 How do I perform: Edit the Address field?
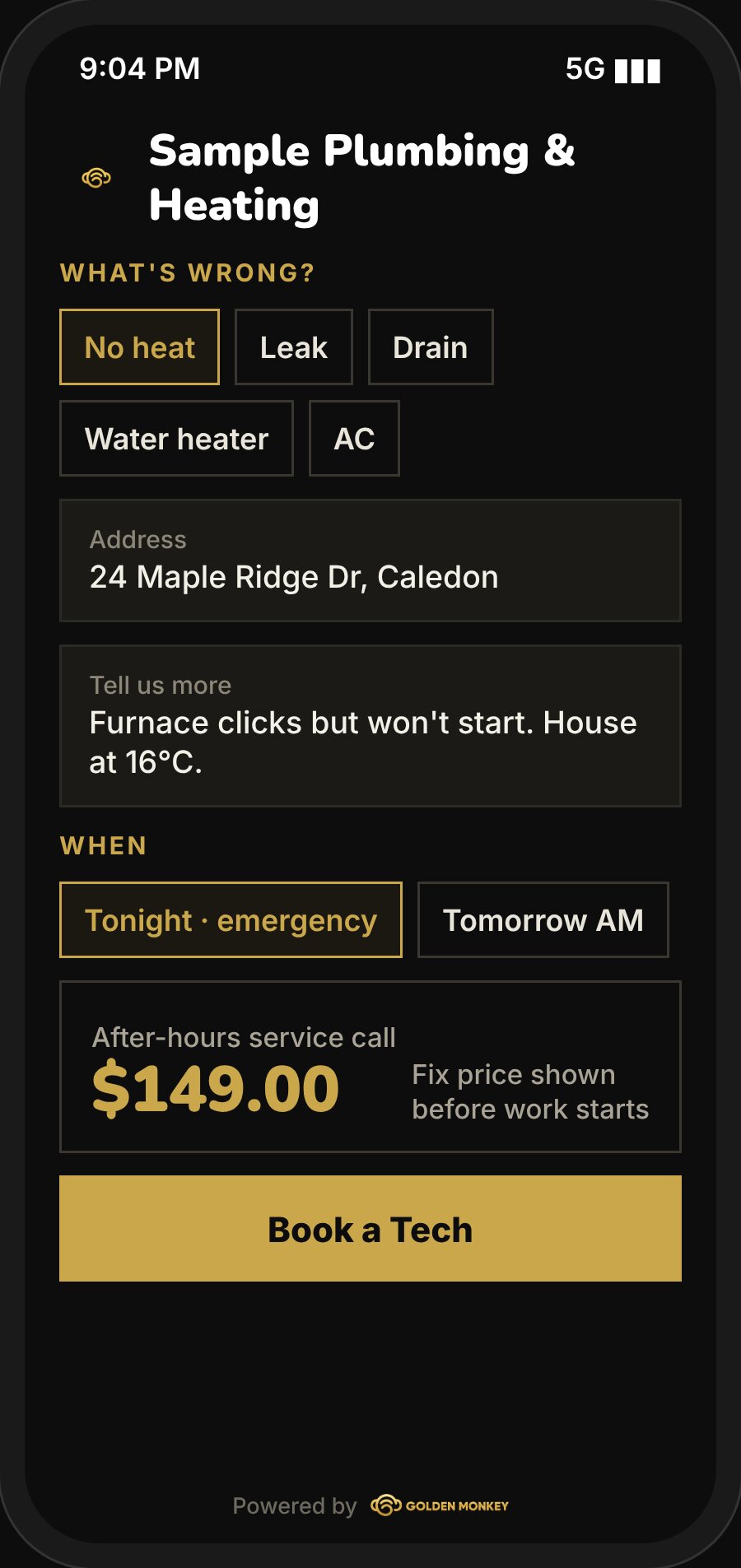coord(370,561)
